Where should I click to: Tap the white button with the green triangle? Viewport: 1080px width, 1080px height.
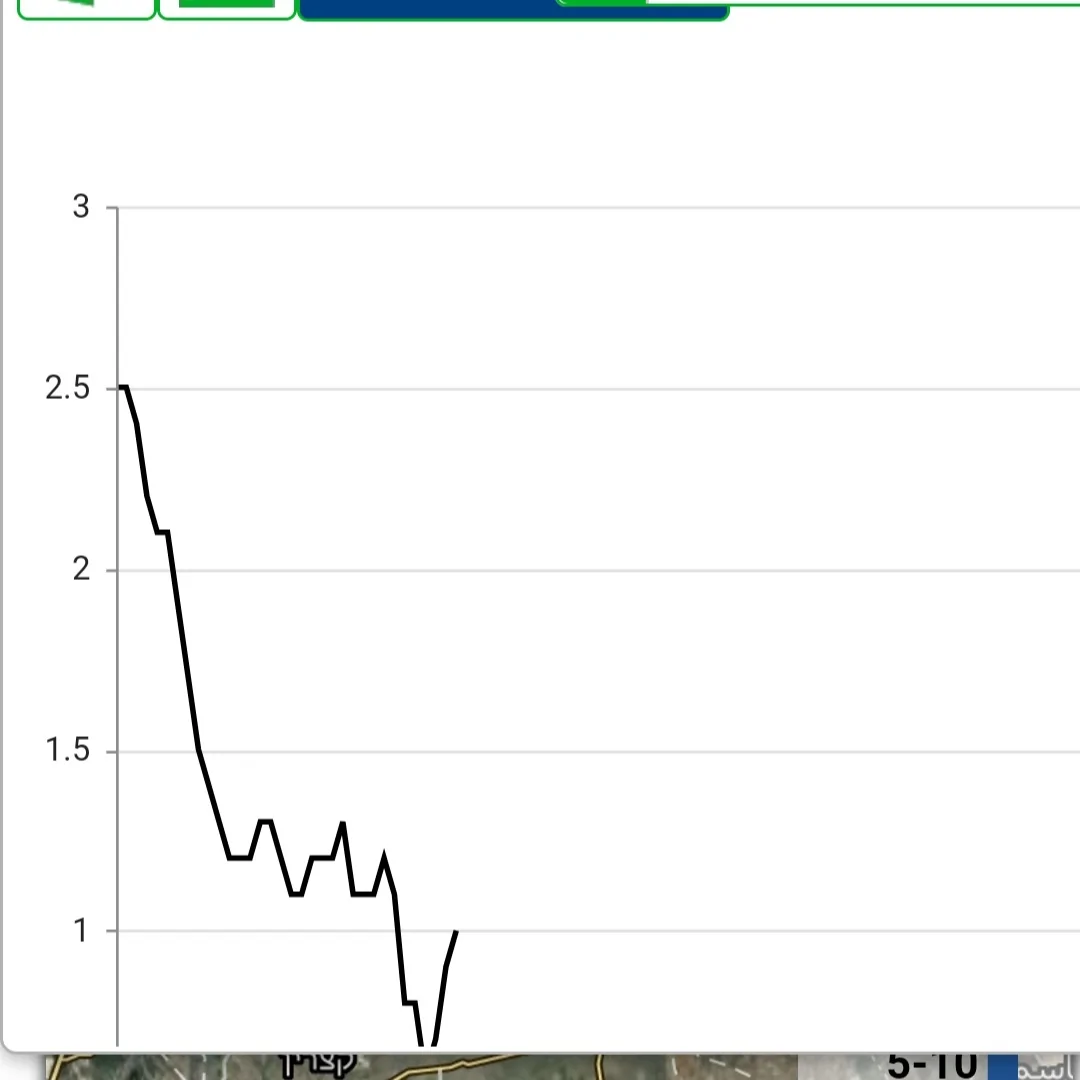(x=87, y=8)
